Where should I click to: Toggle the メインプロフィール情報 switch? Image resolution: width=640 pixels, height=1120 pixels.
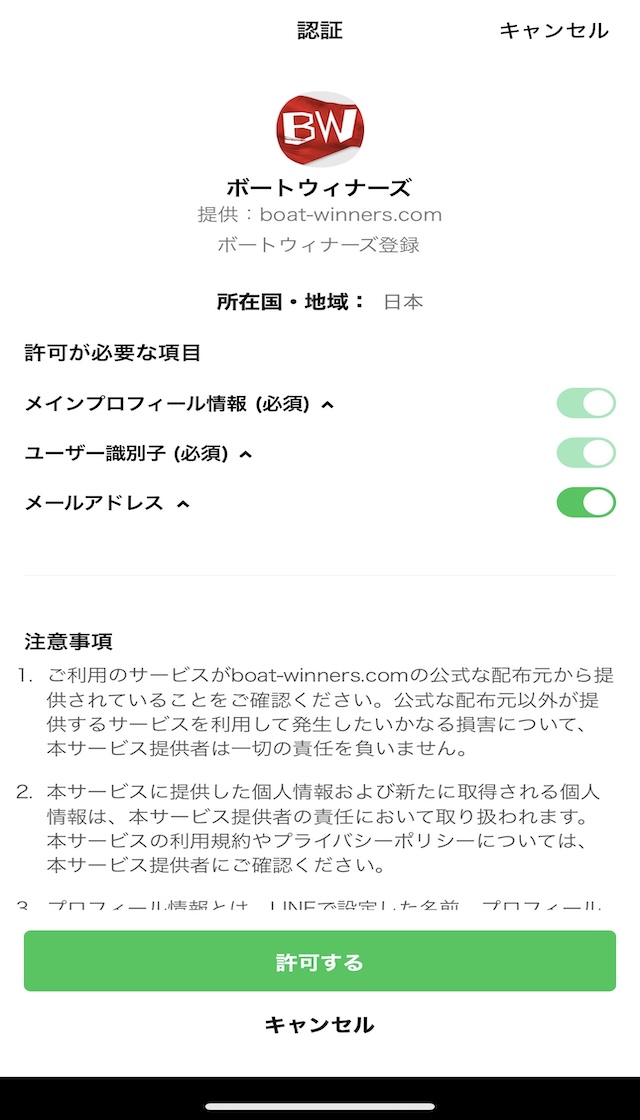(586, 404)
